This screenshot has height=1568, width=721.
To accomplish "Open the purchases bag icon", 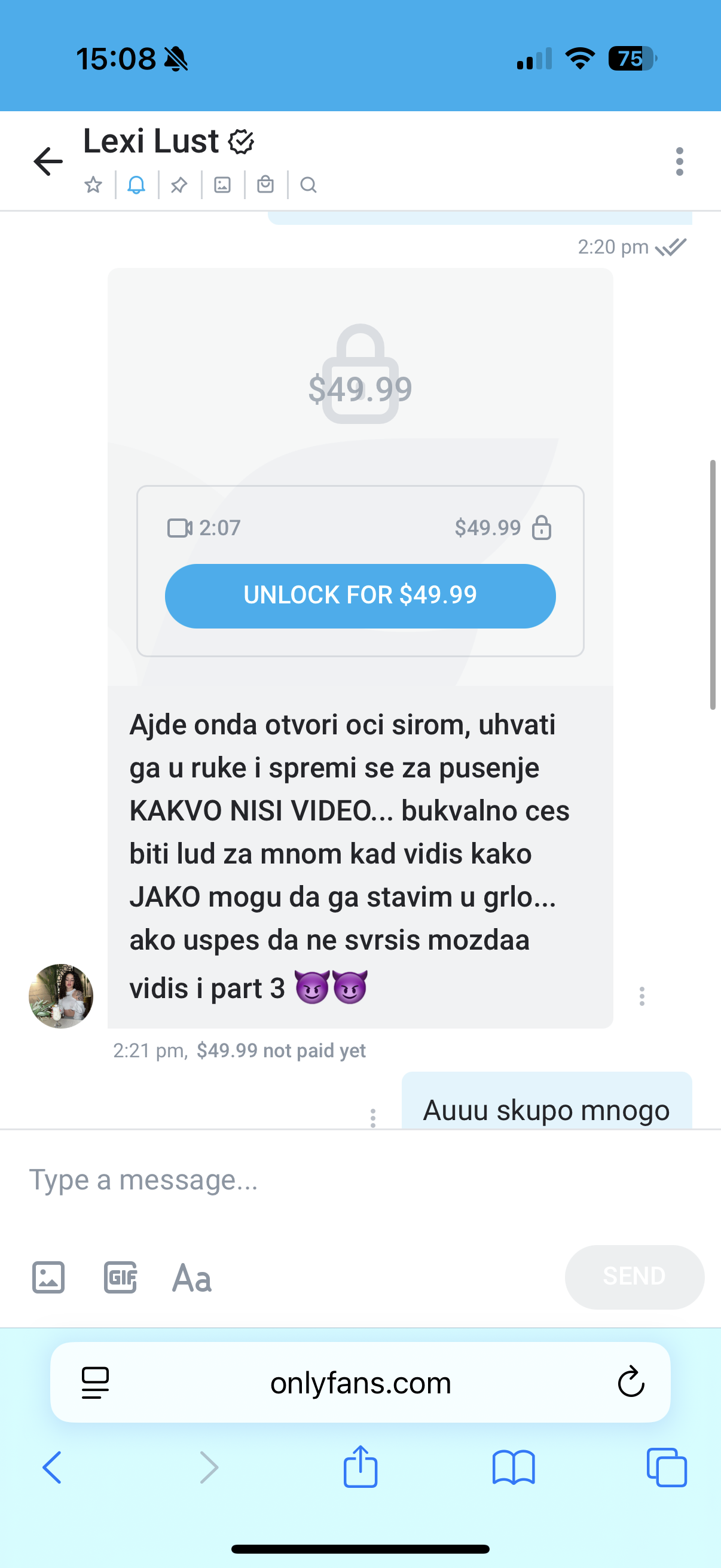I will (265, 184).
